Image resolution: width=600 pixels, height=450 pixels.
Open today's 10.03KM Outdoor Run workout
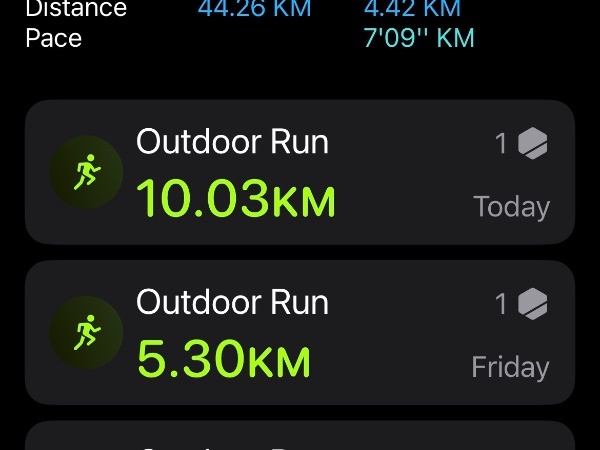300,173
